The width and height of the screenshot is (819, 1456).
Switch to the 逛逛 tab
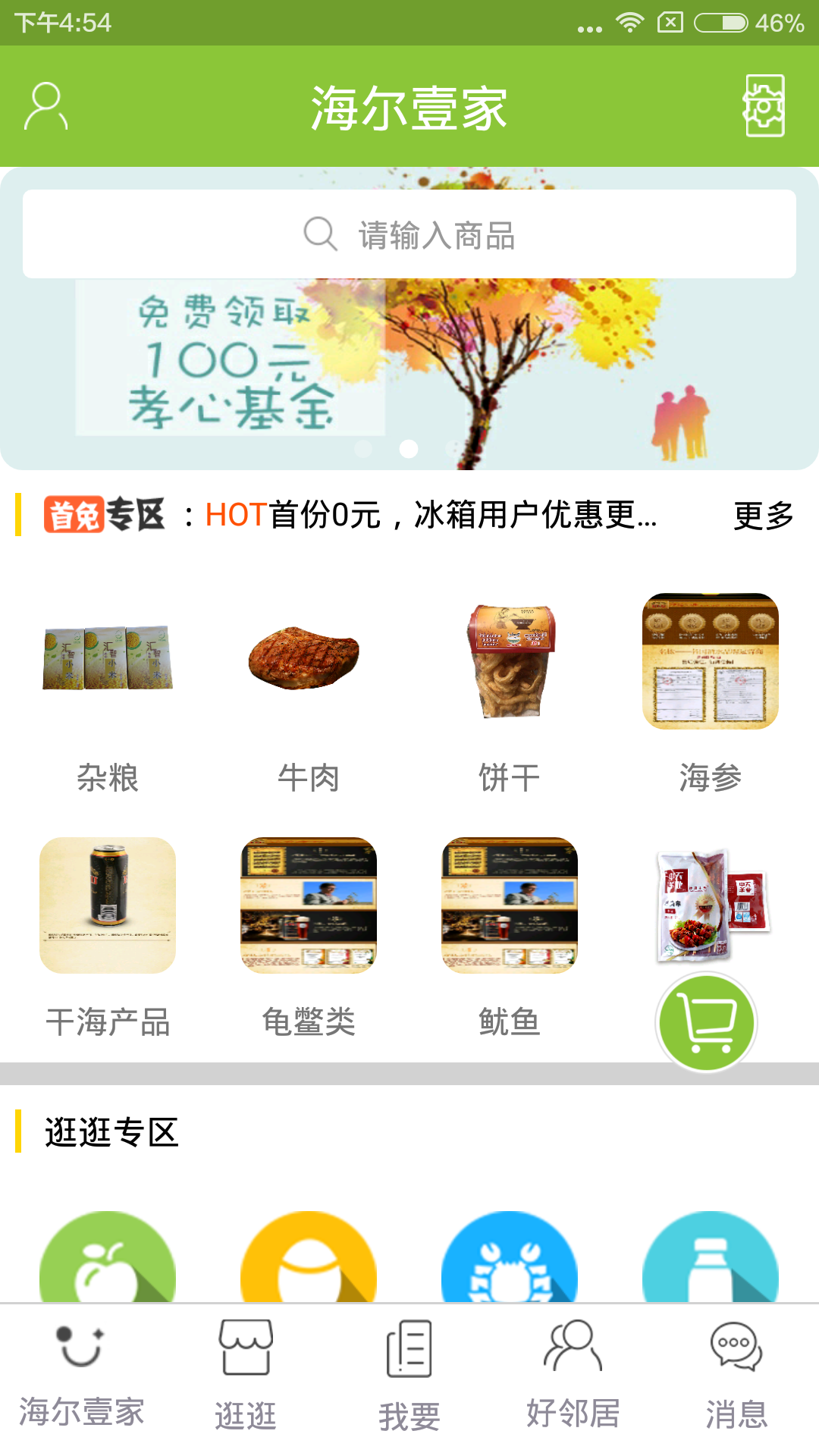246,1374
